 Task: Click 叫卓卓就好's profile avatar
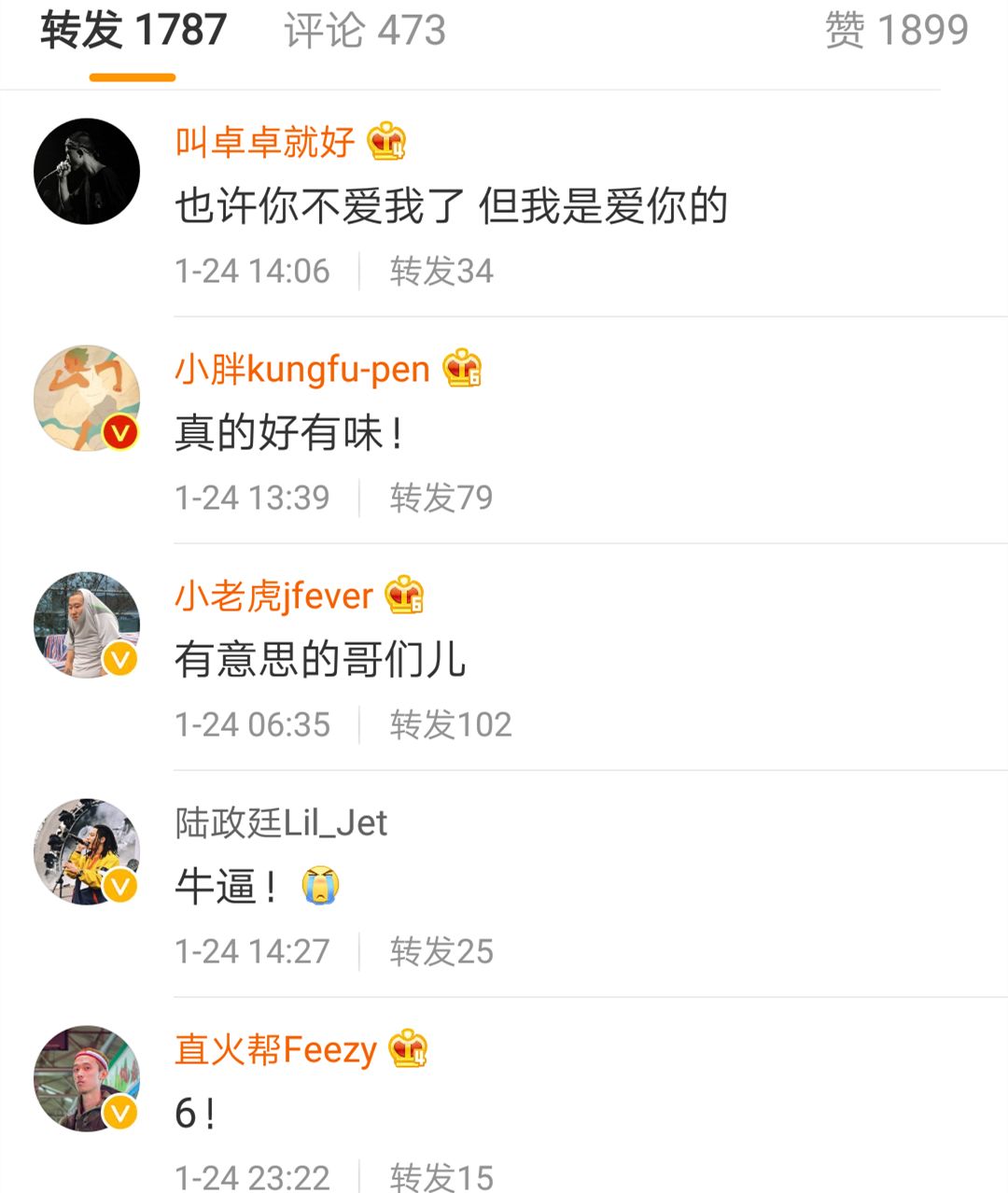point(86,170)
